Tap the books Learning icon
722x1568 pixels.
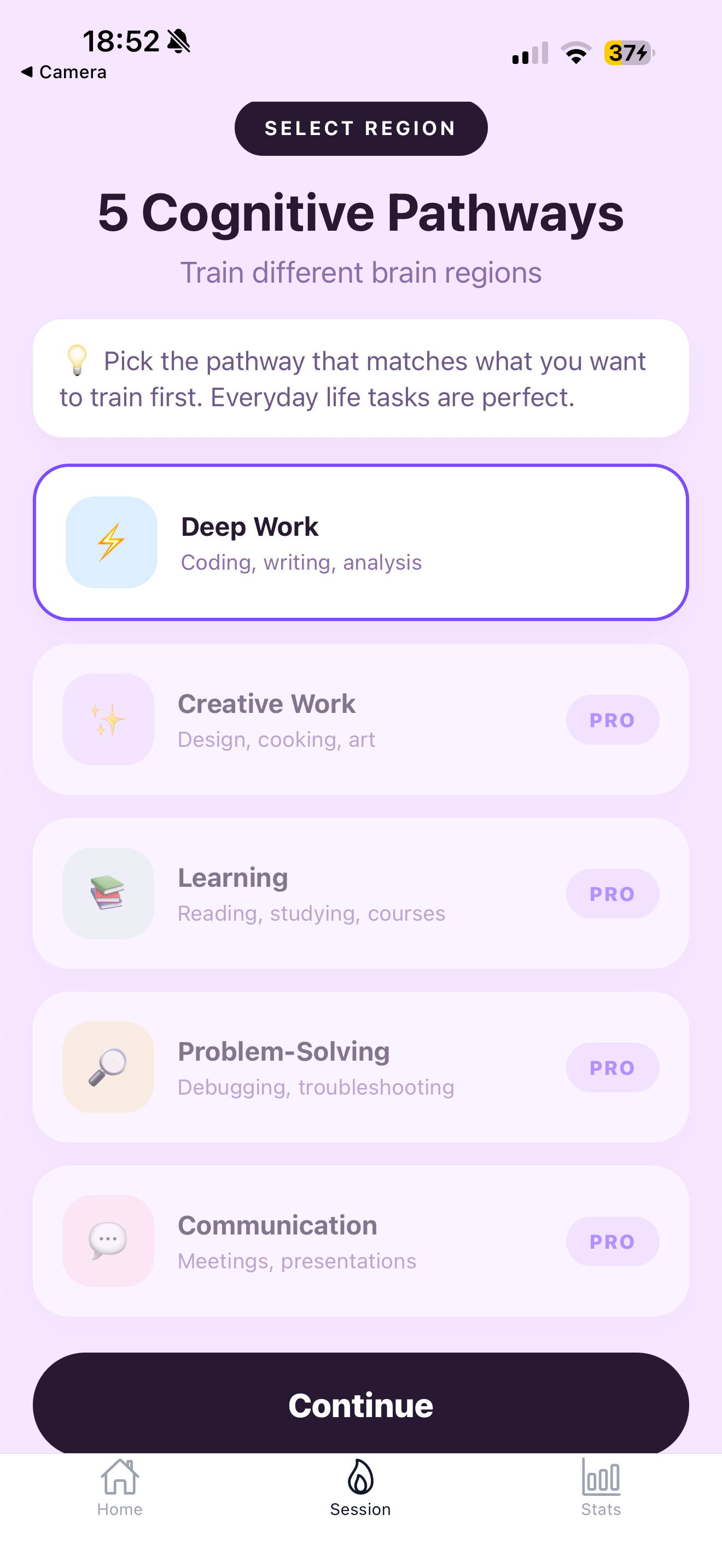[108, 893]
